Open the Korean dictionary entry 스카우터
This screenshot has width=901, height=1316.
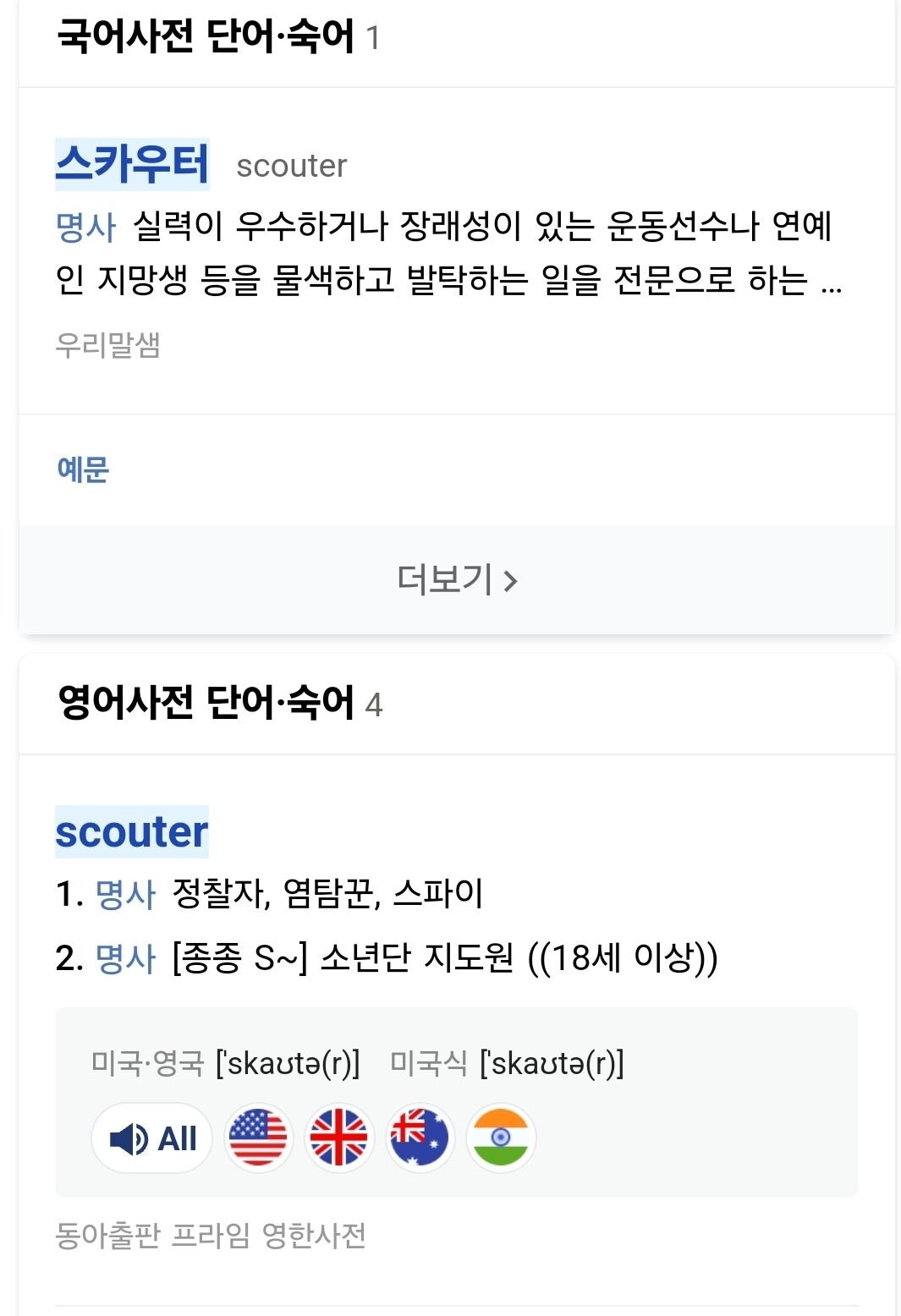132,164
